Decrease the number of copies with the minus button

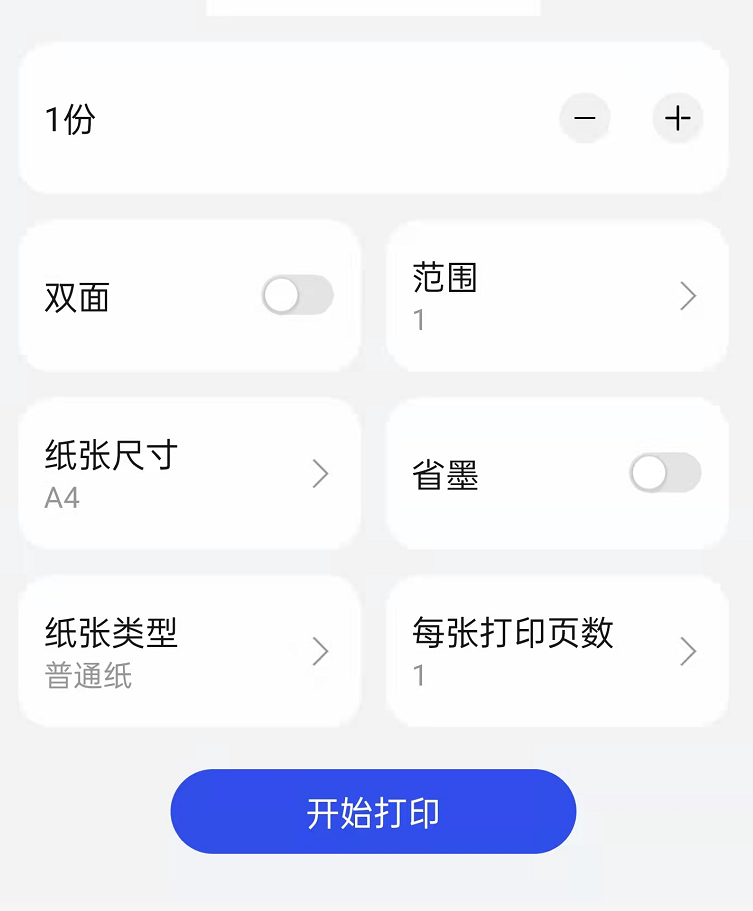click(585, 119)
